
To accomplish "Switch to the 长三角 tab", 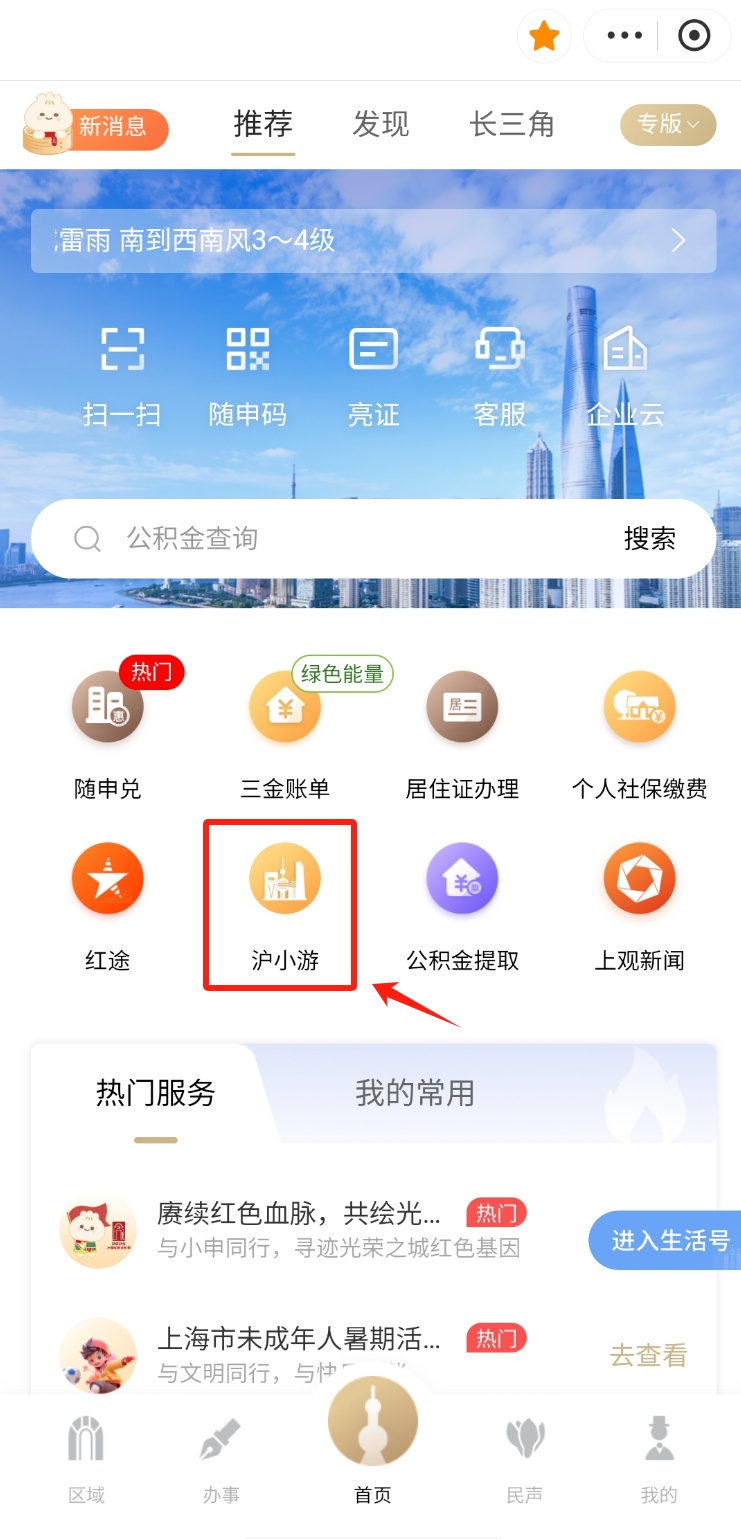I will pyautogui.click(x=512, y=124).
